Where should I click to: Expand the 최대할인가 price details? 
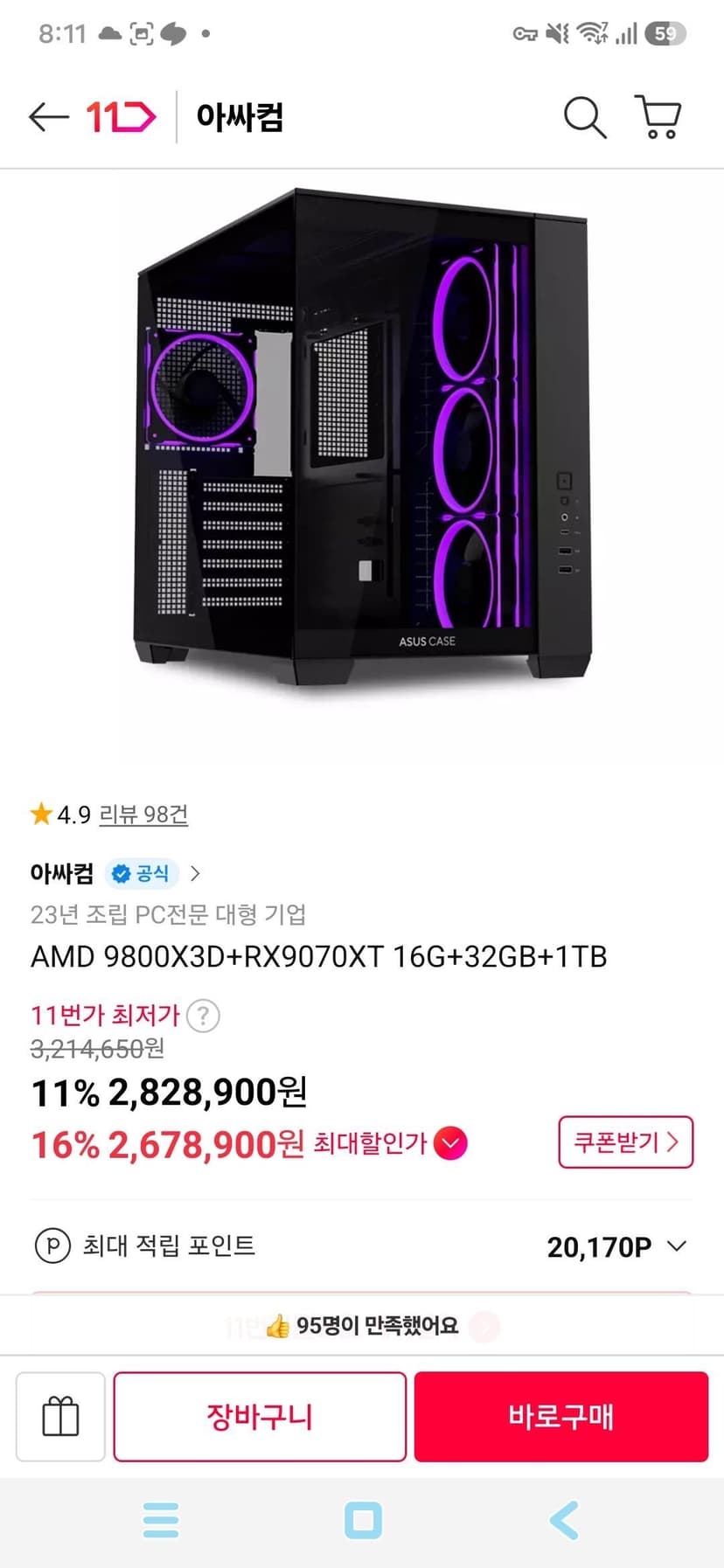pyautogui.click(x=450, y=1143)
